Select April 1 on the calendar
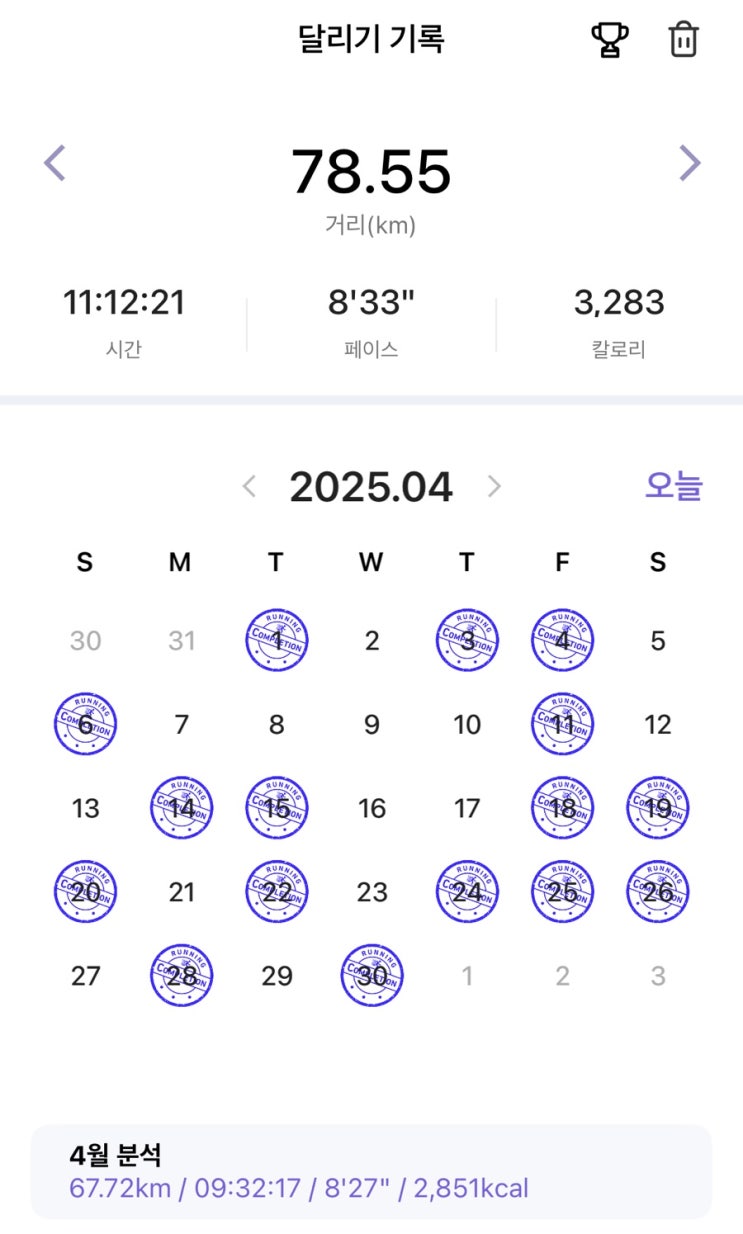The image size is (743, 1234). tap(277, 640)
